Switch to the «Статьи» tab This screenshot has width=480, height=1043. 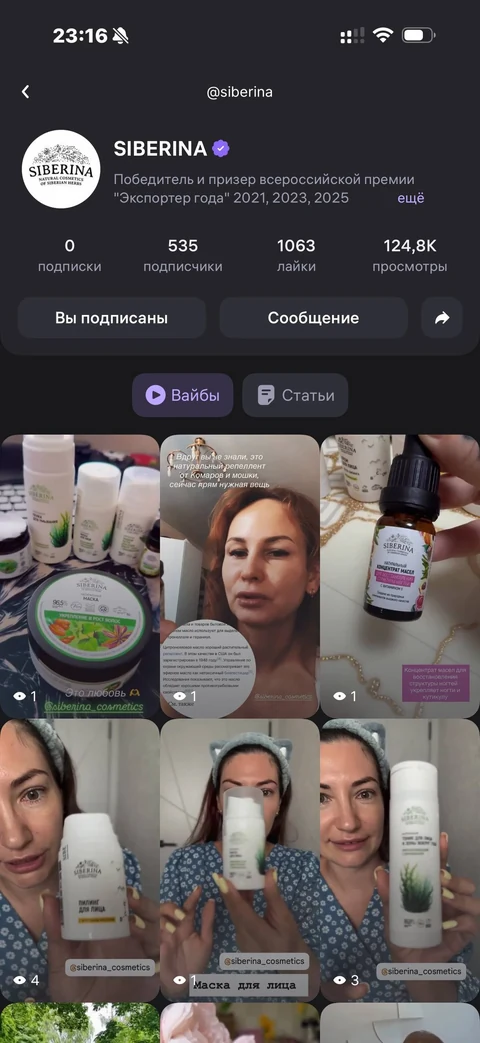(295, 395)
